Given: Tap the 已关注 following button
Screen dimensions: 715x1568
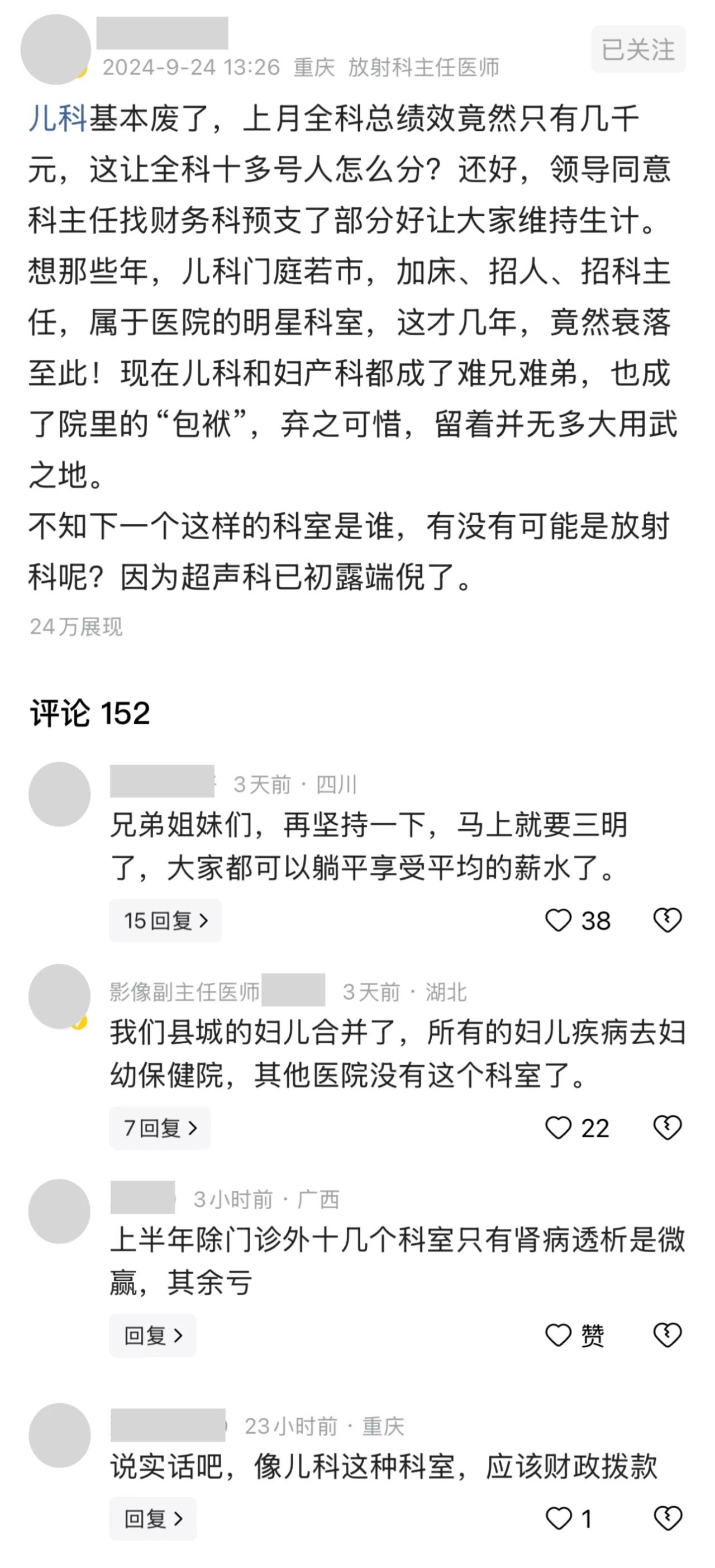Looking at the screenshot, I should 638,49.
